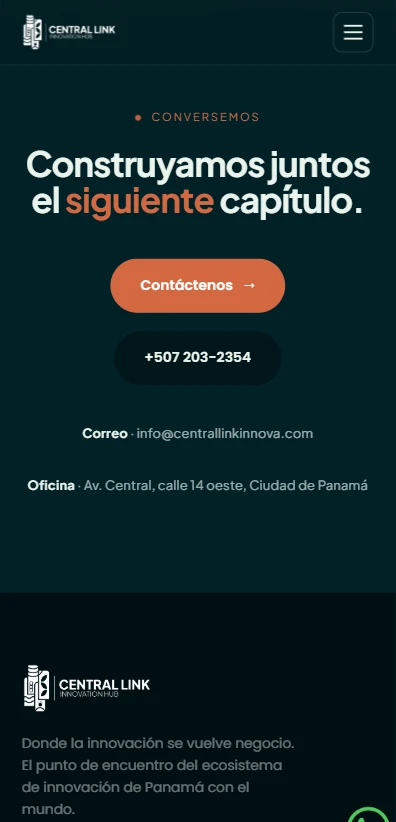Open the hamburger menu

point(353,32)
